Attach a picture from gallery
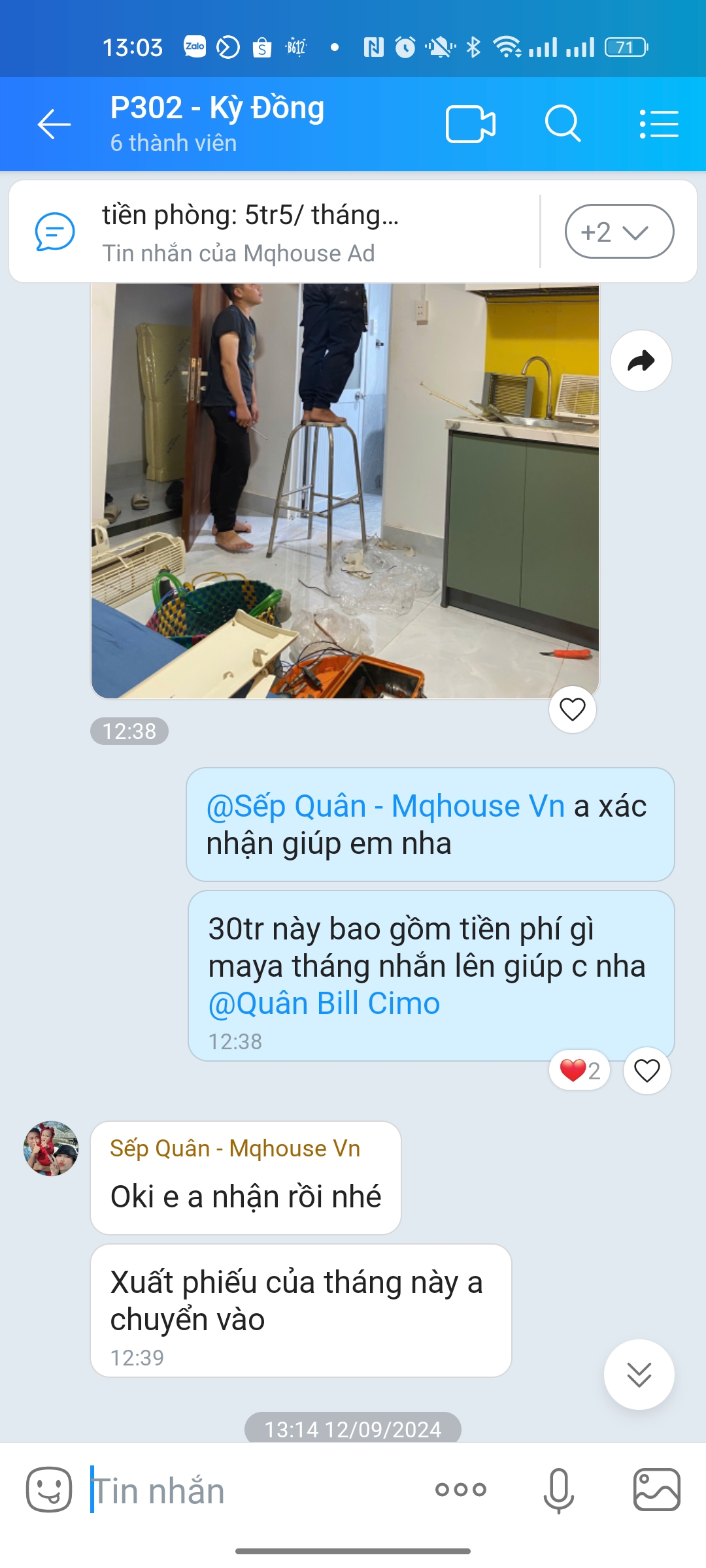706x1568 pixels. [x=656, y=1490]
